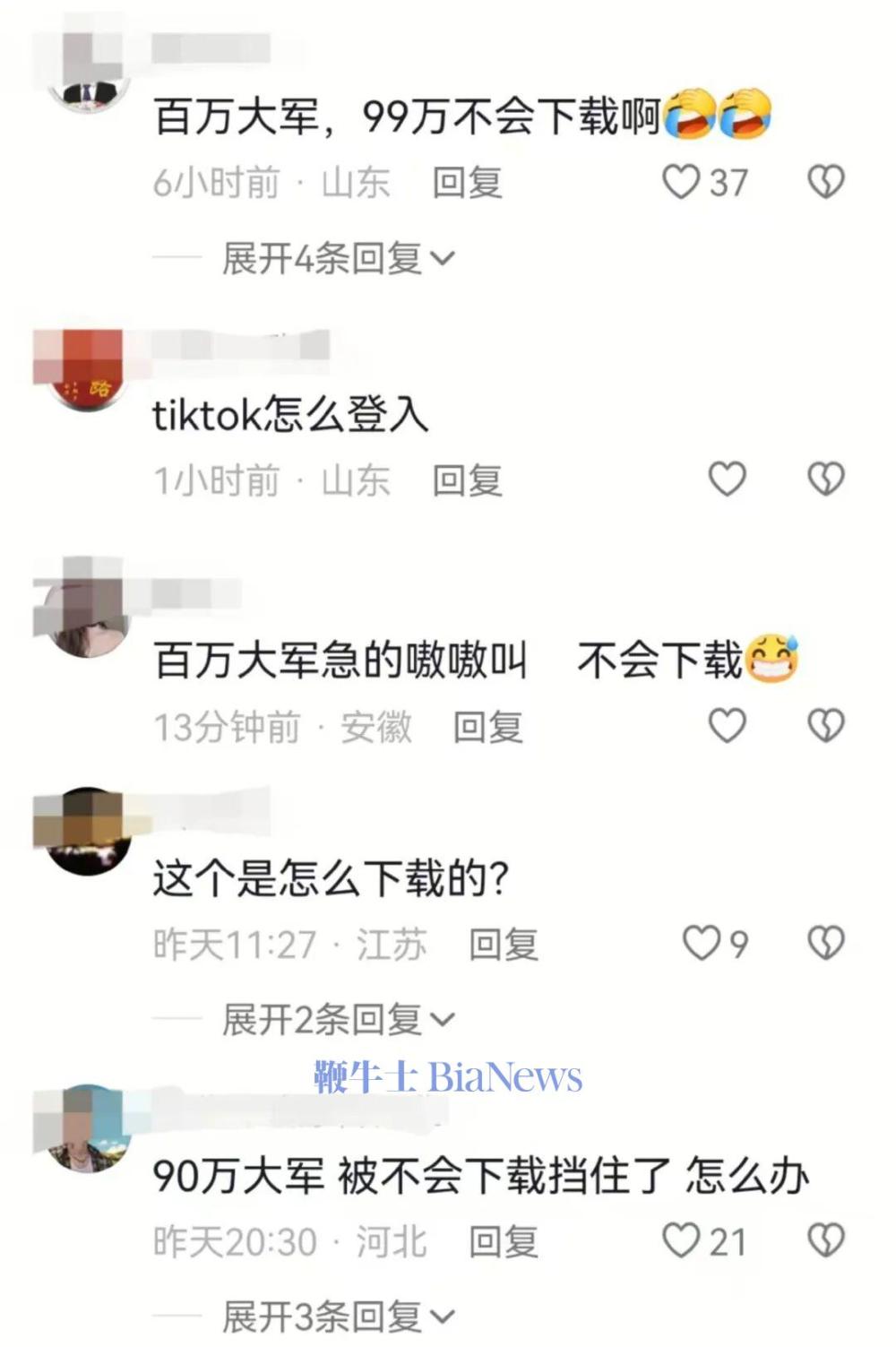896x1347 pixels.
Task: Tap 回复 under "tiktok怎么登入"
Action: [x=467, y=481]
